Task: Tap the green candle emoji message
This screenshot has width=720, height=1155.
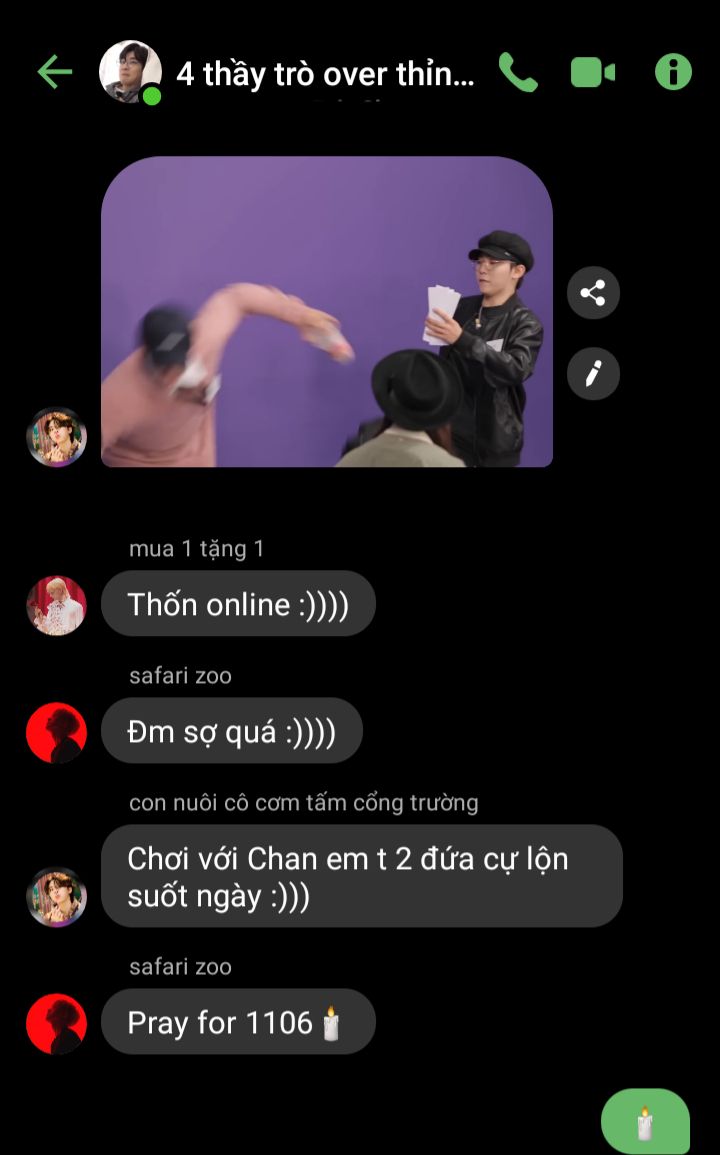Action: (x=645, y=1122)
